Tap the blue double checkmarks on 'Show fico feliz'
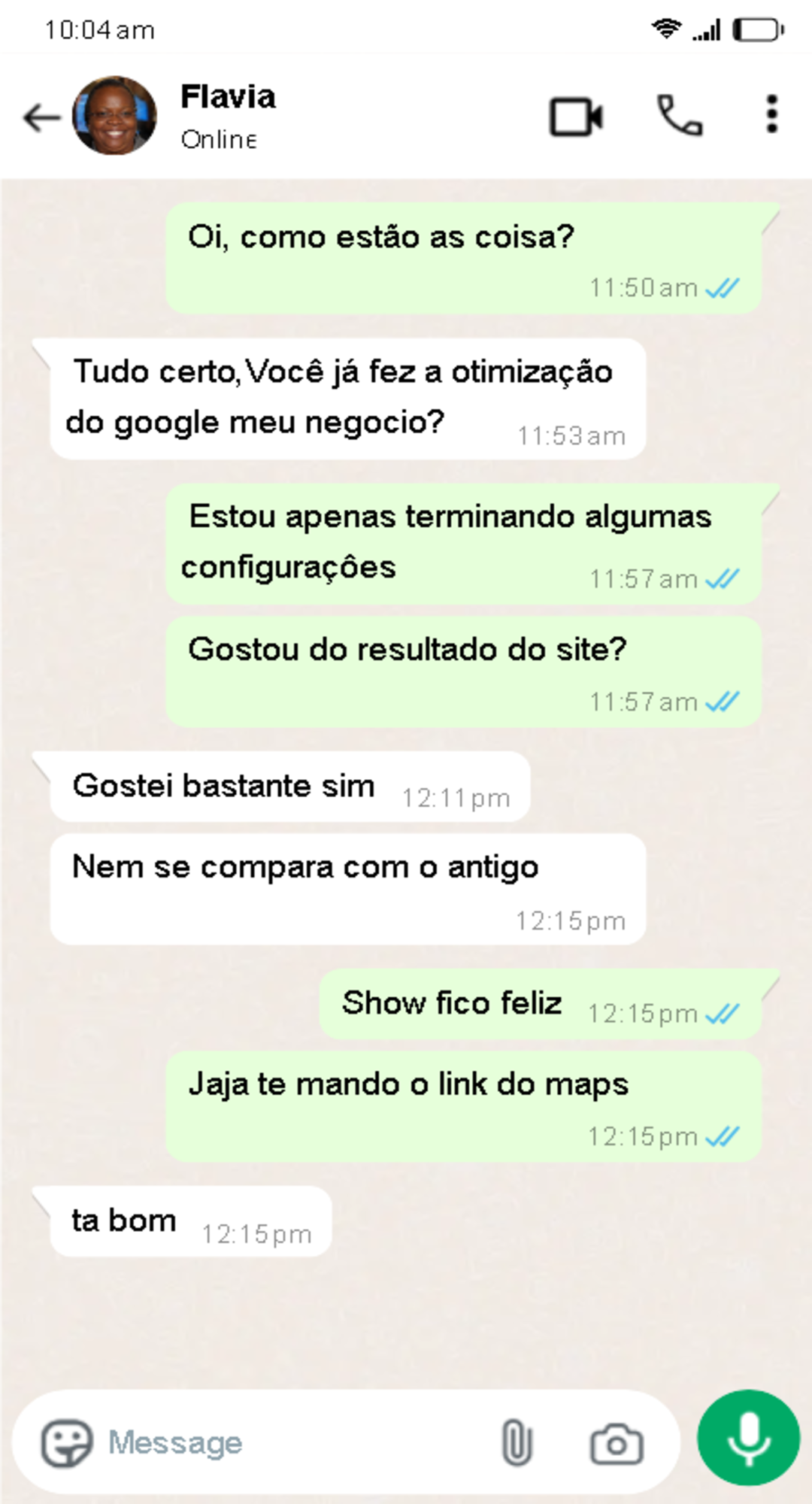 [722, 1013]
